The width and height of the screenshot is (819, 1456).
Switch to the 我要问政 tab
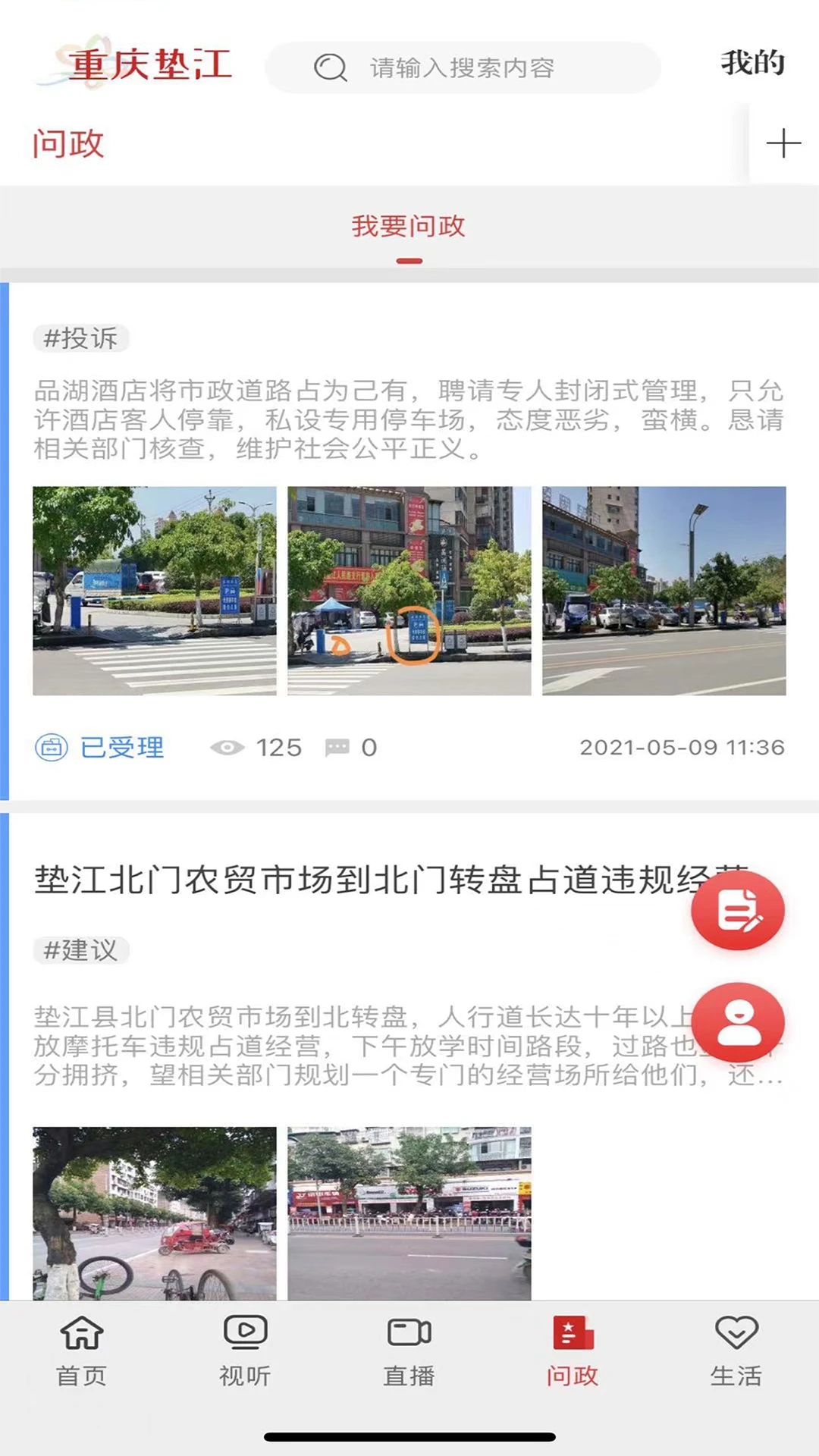tap(409, 227)
